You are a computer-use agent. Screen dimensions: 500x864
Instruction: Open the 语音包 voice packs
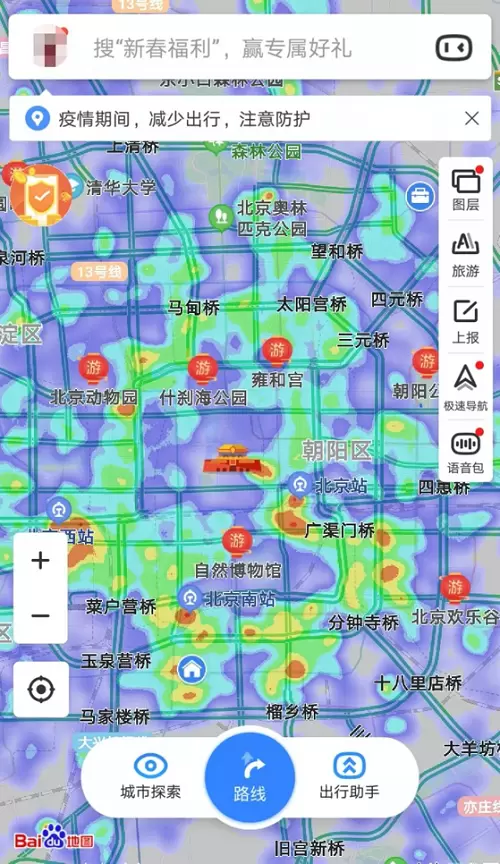pyautogui.click(x=466, y=452)
